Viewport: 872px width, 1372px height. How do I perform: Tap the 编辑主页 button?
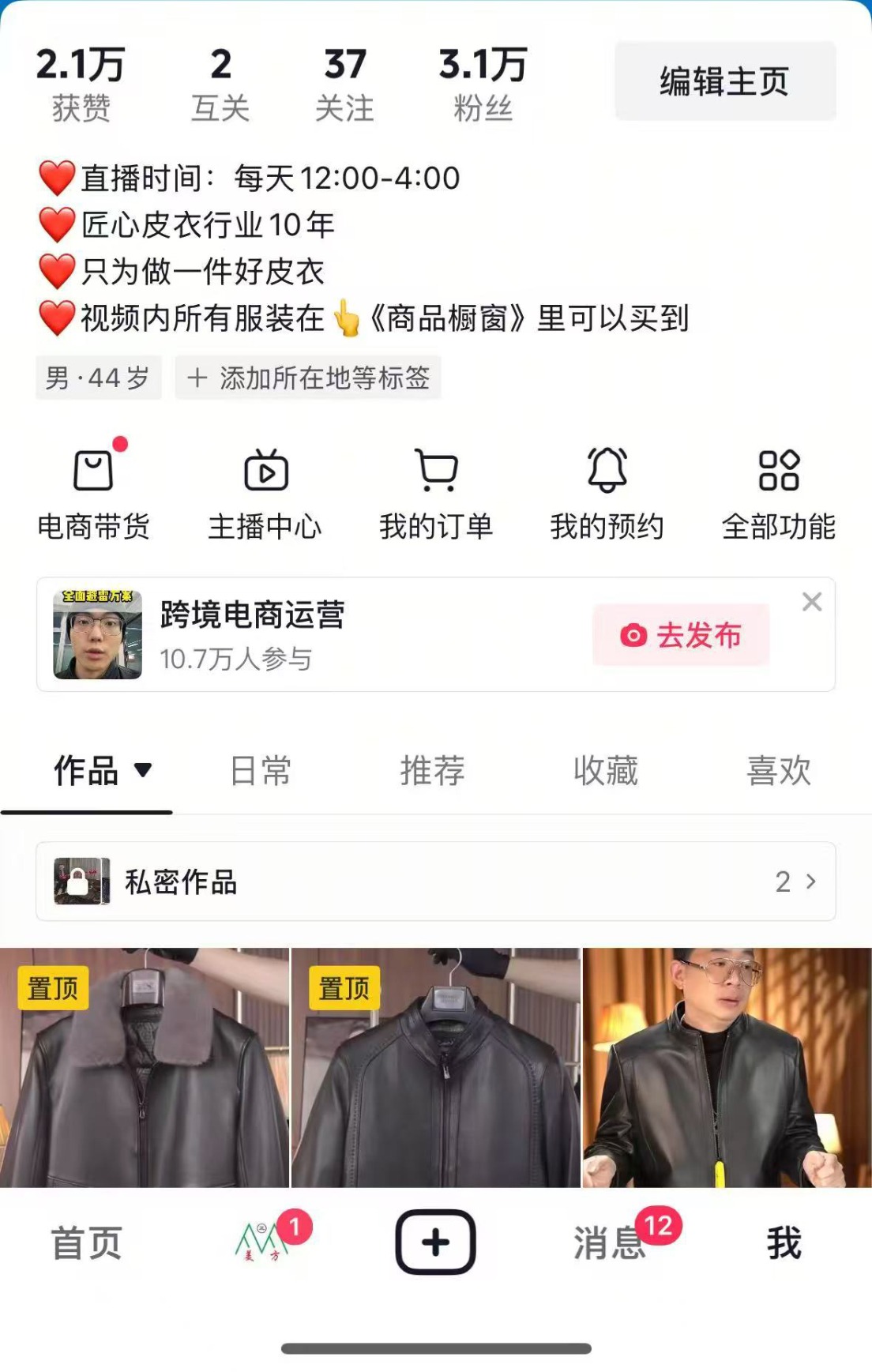(724, 81)
